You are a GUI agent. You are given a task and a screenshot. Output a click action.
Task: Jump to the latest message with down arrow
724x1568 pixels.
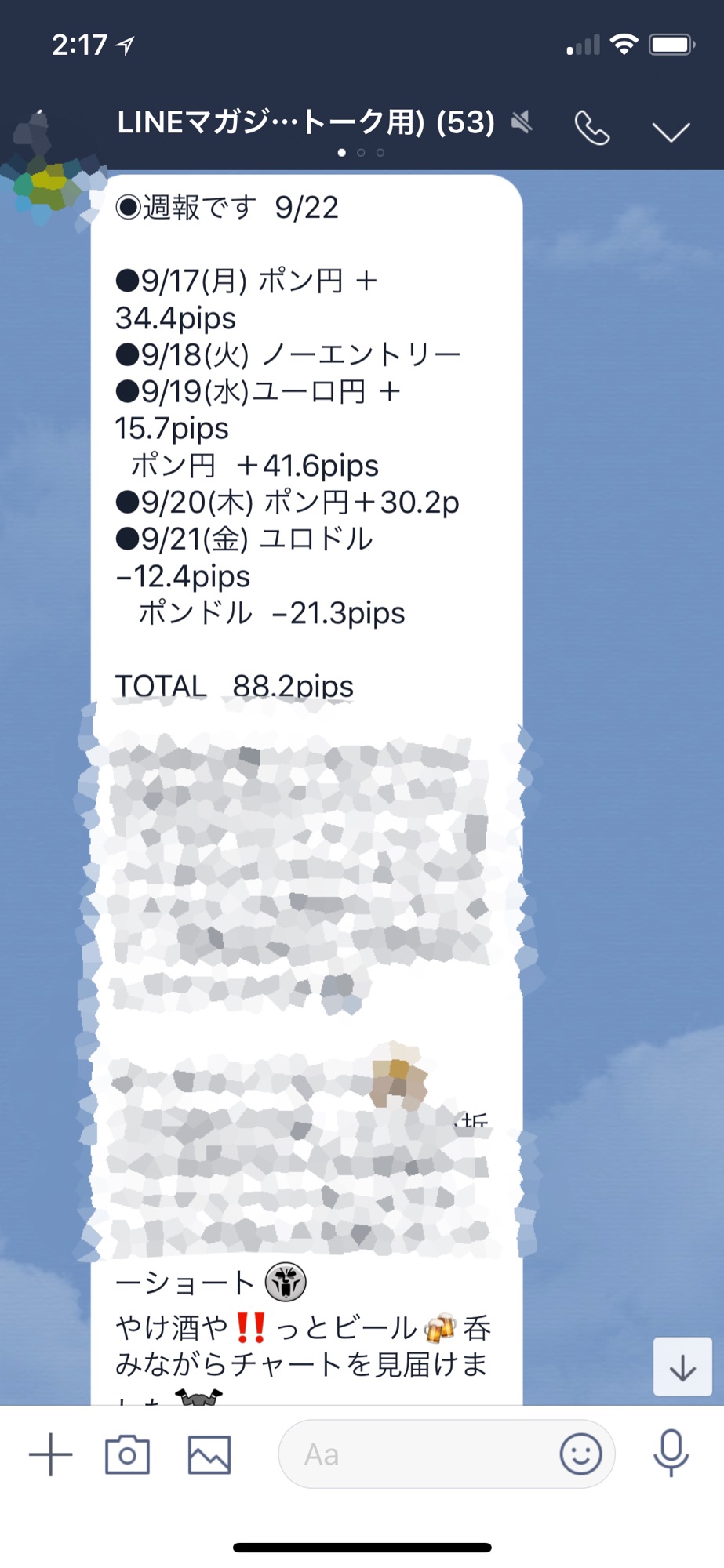(683, 1367)
